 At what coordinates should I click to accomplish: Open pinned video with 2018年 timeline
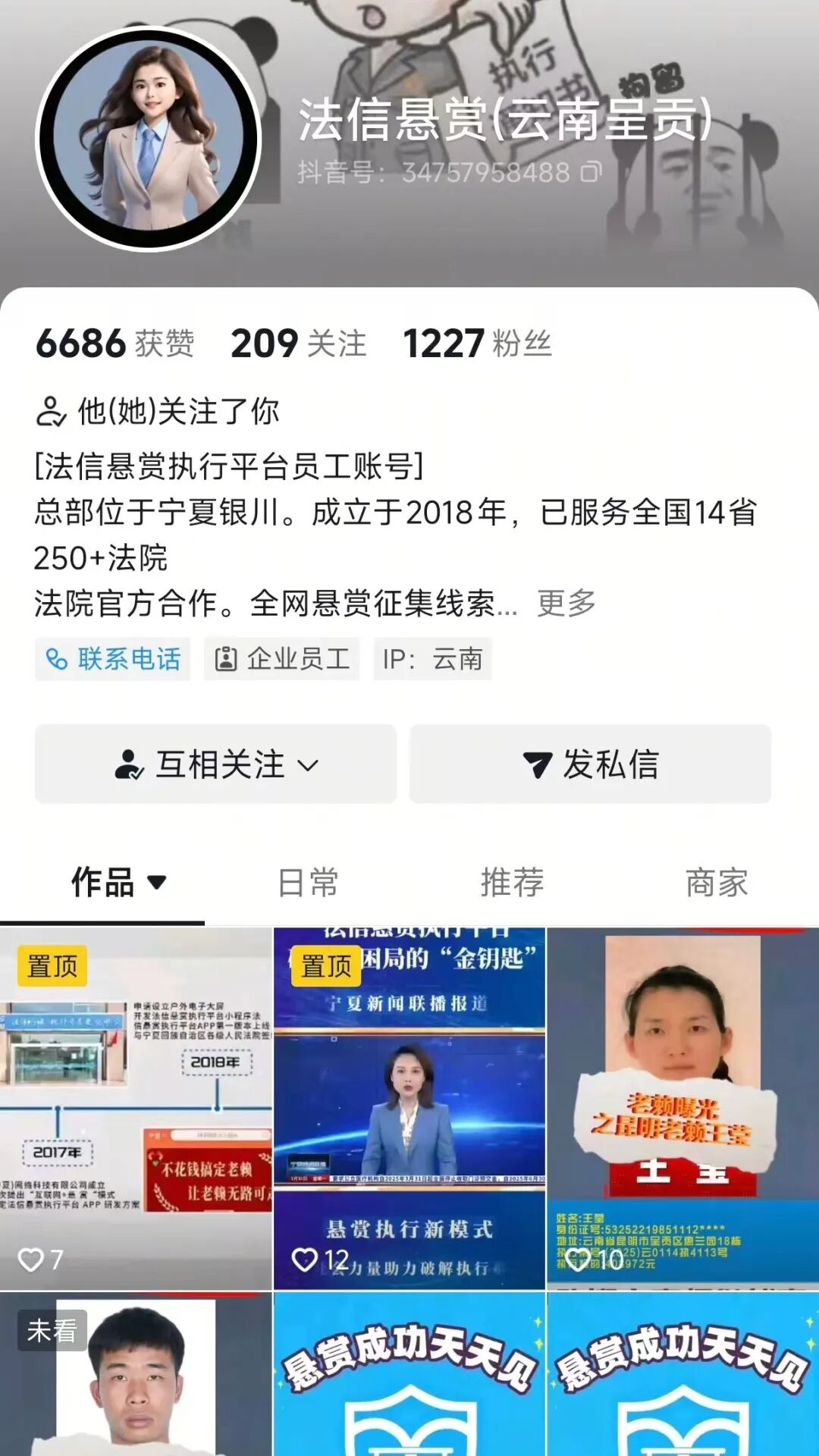click(136, 1107)
